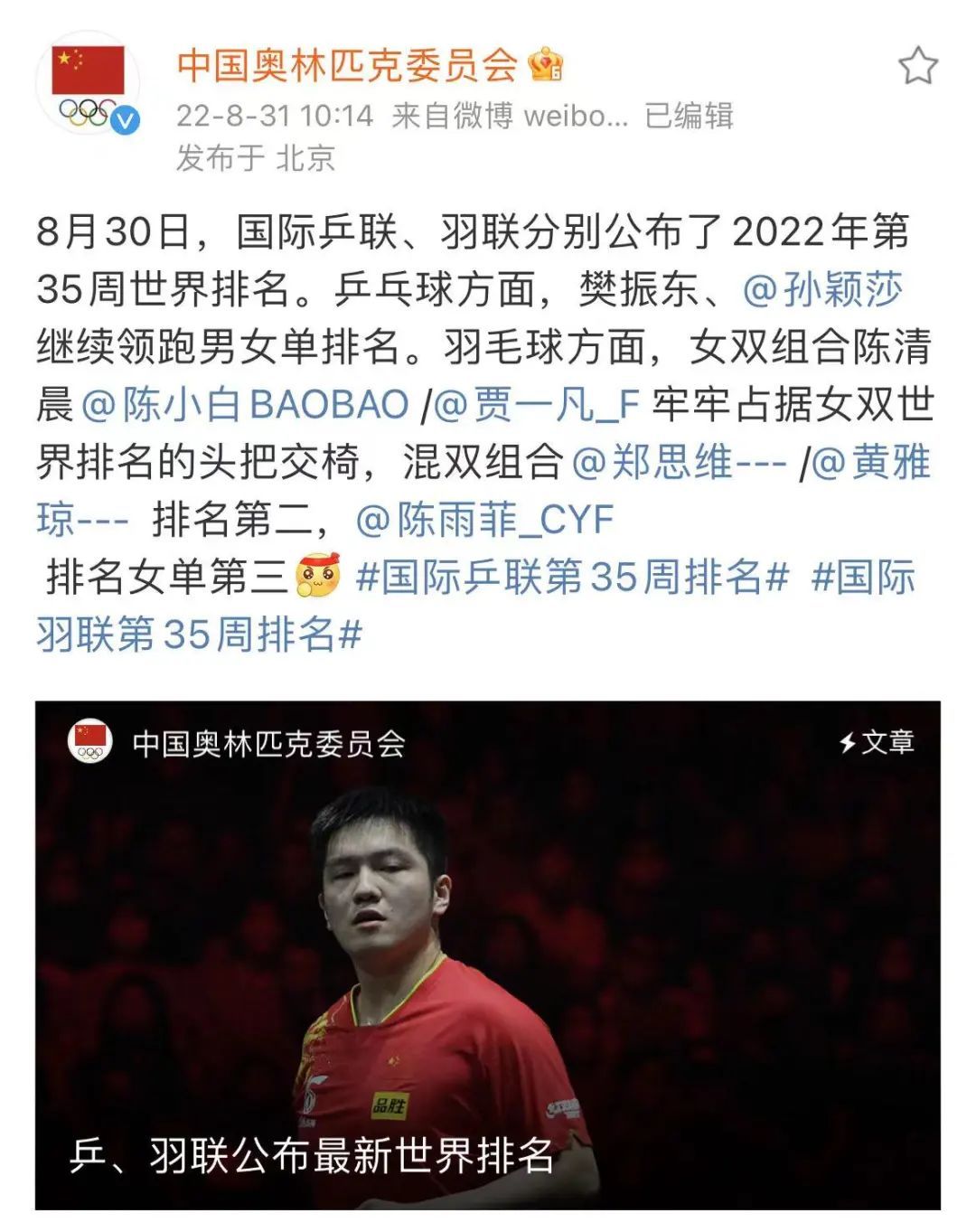Open 中国奥林匹克委员会 profile avatar
The height and width of the screenshot is (1232, 976).
[88, 84]
